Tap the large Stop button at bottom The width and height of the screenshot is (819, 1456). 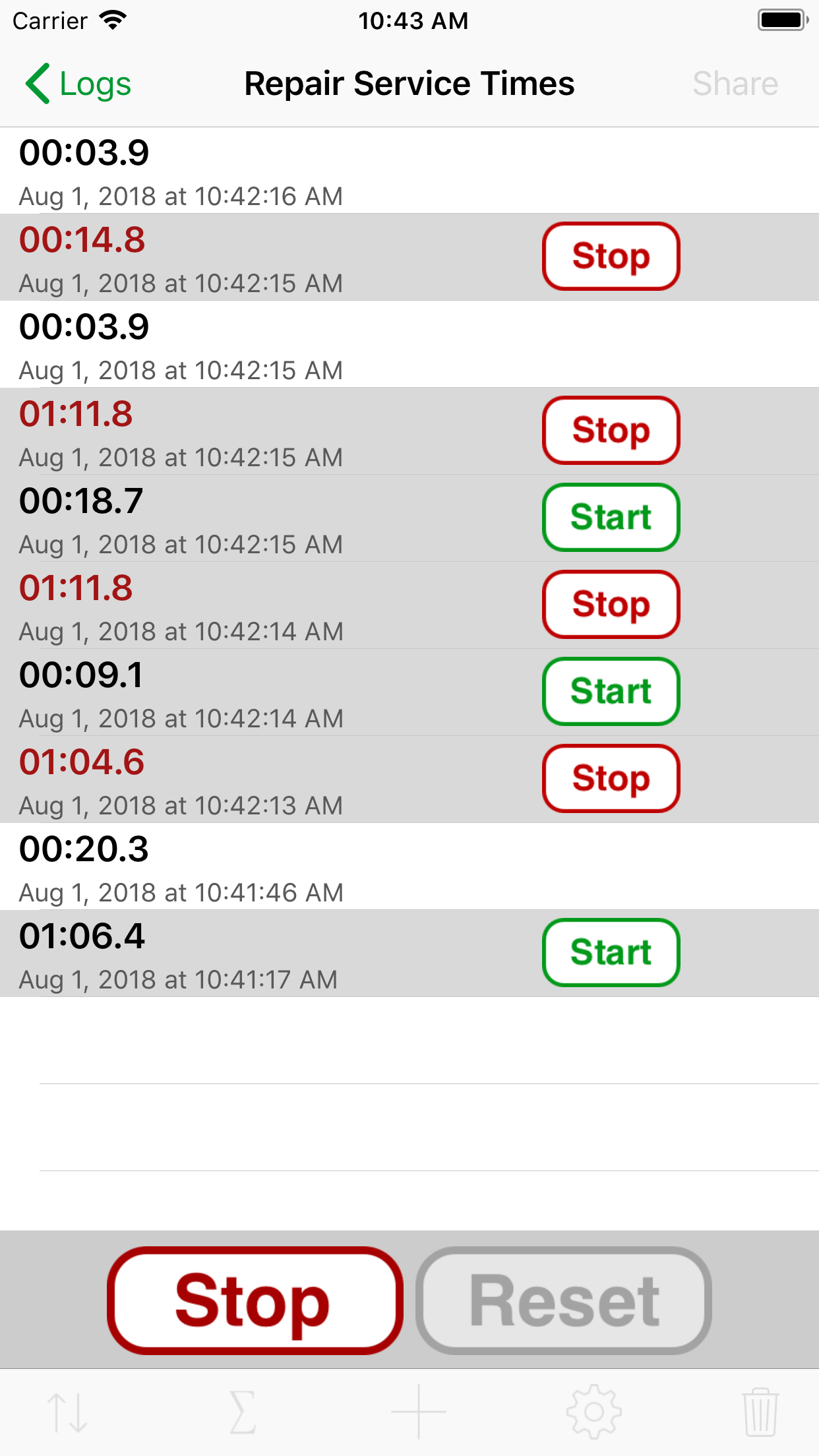(x=255, y=1300)
